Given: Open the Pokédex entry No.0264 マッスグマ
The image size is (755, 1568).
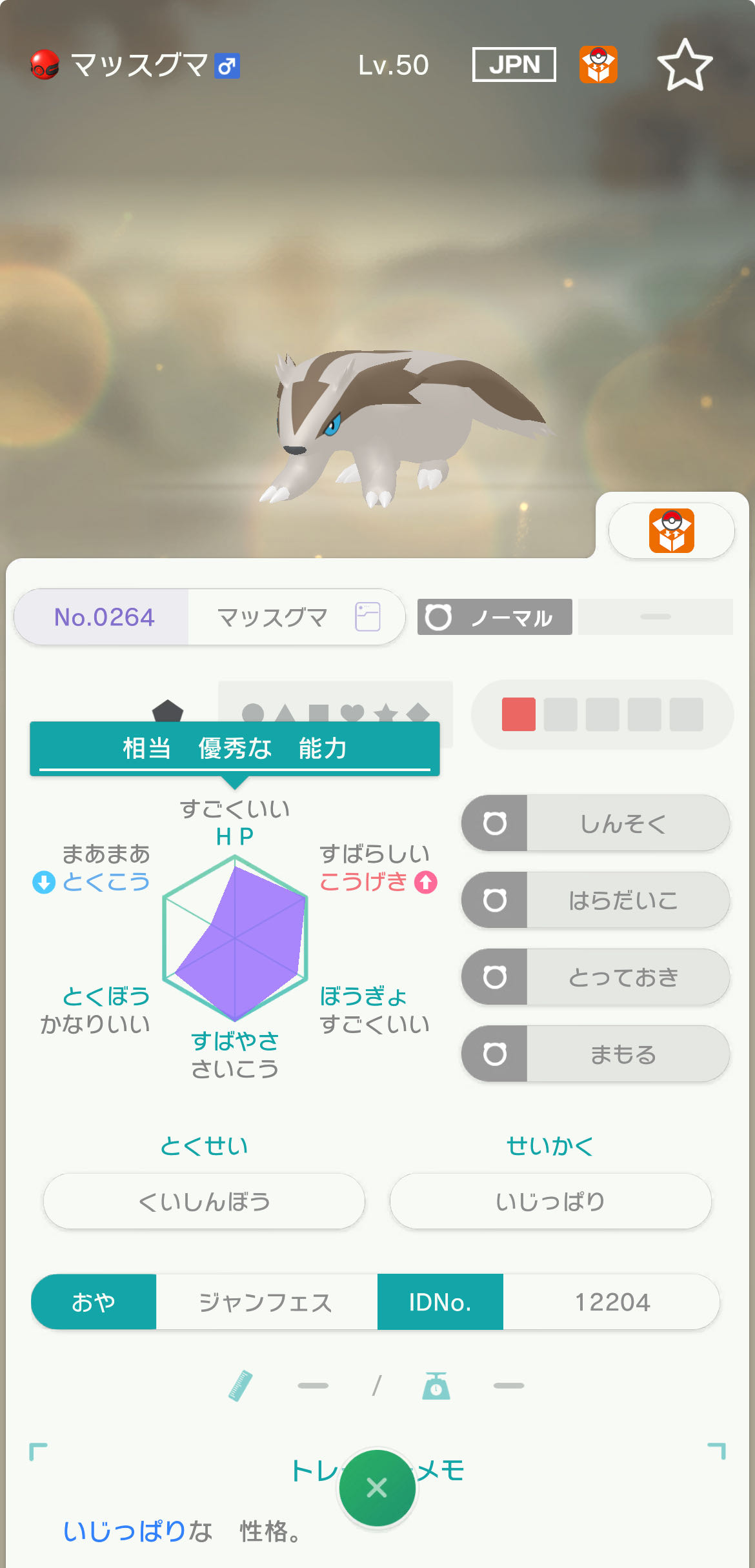Looking at the screenshot, I should [x=209, y=617].
